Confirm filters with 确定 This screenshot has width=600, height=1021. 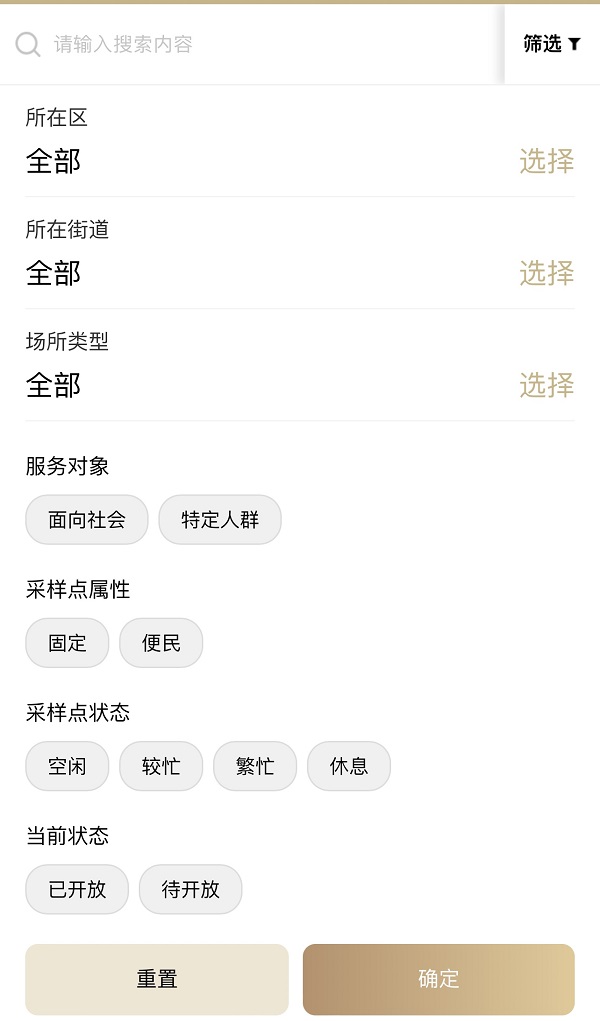coord(439,979)
